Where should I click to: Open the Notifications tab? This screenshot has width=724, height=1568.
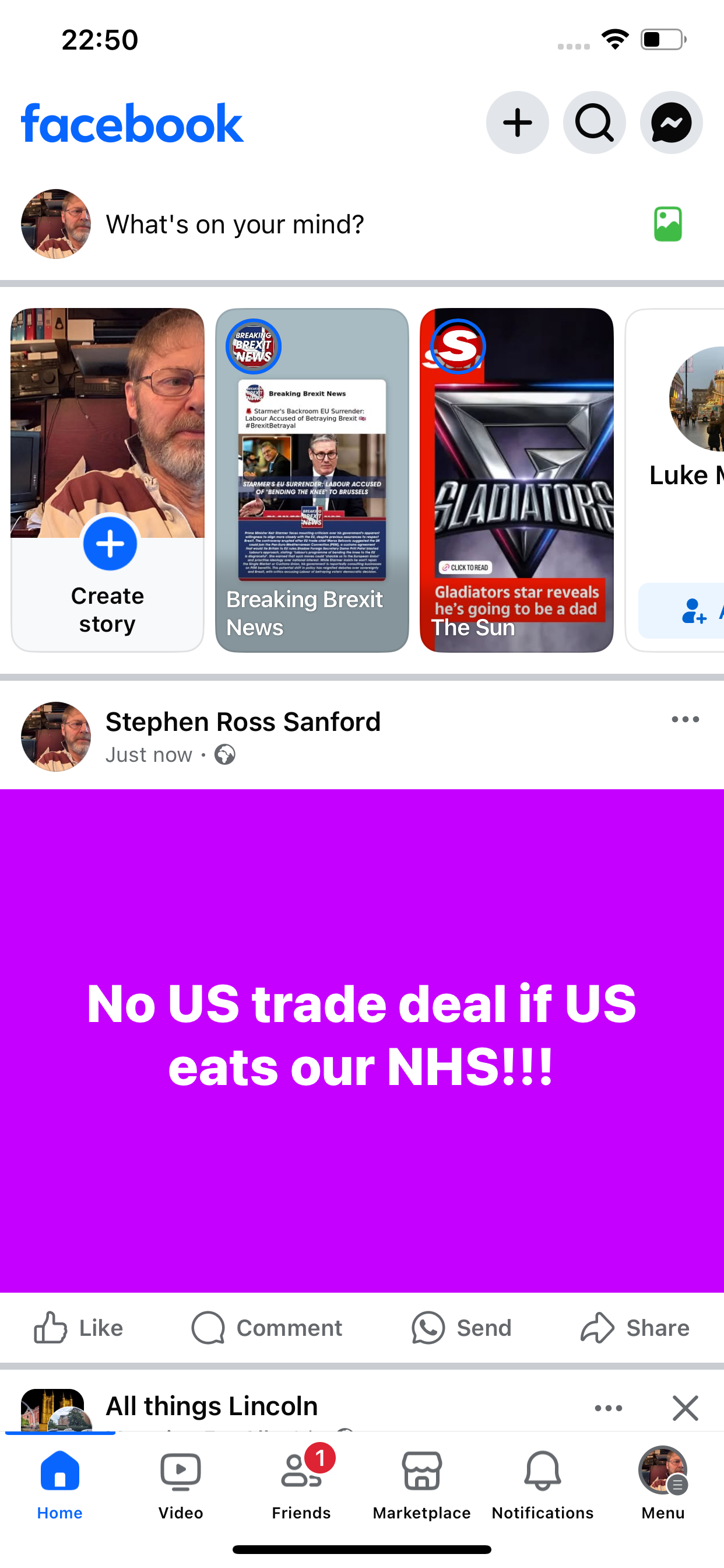tap(542, 1485)
